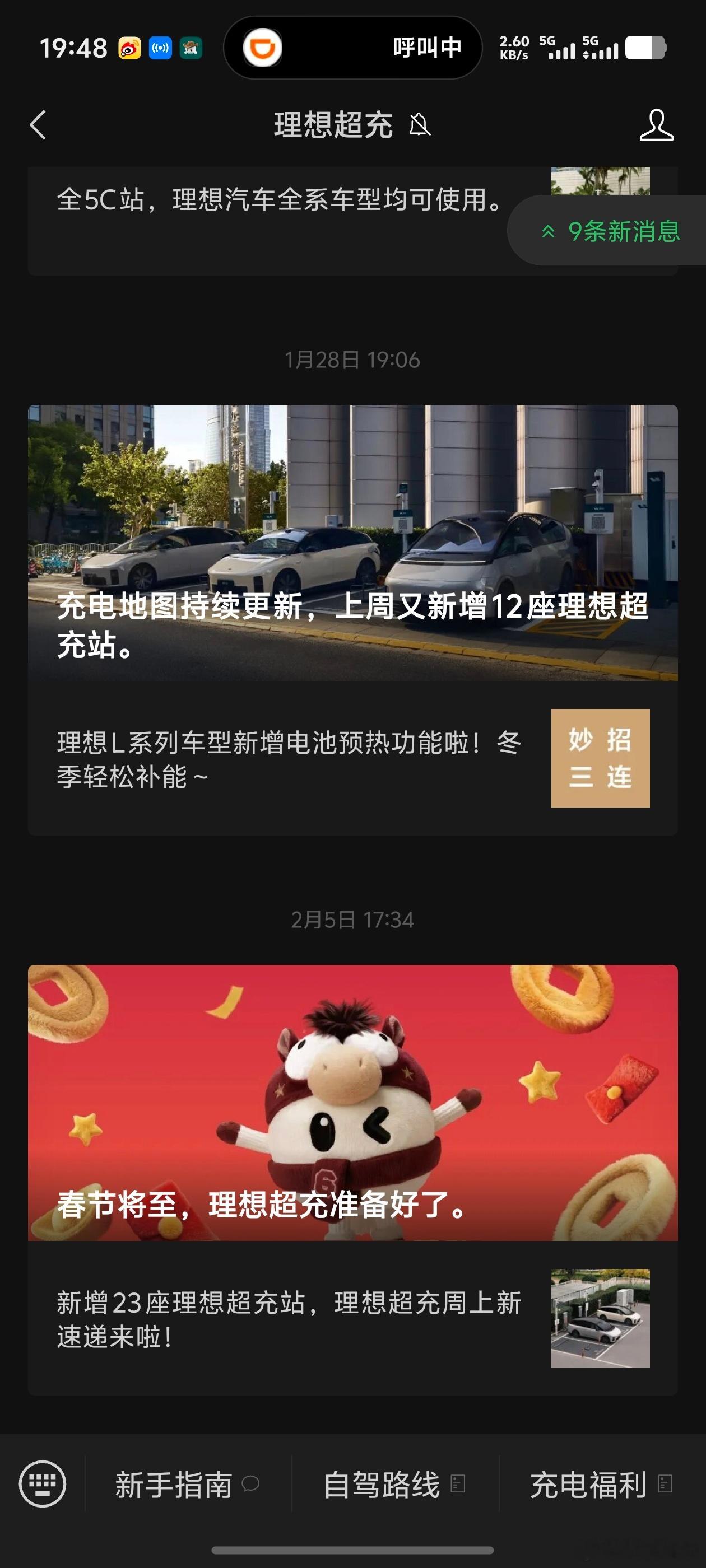Go back from the 理想超充 chat
706x1568 pixels.
tap(38, 125)
